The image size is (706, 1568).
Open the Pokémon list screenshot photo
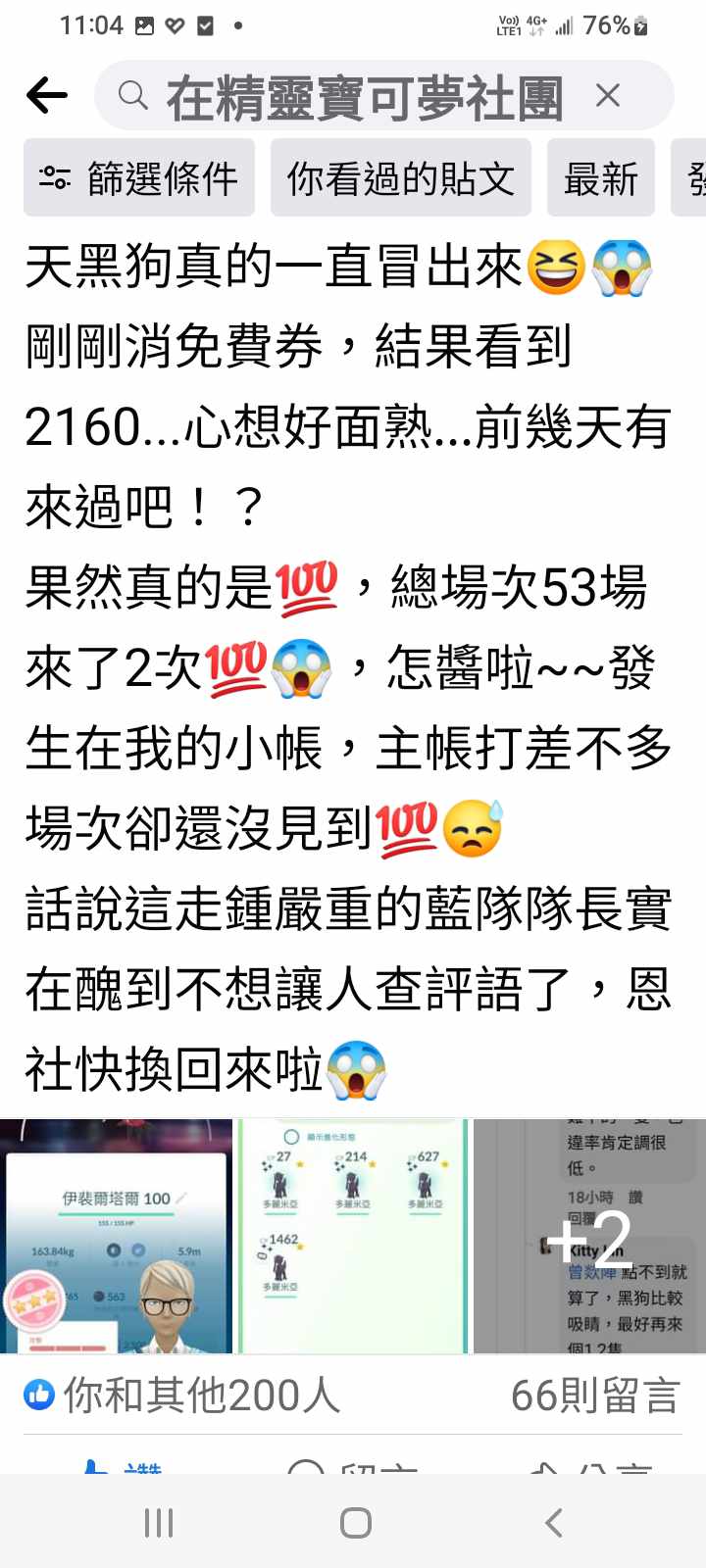pos(353,1237)
